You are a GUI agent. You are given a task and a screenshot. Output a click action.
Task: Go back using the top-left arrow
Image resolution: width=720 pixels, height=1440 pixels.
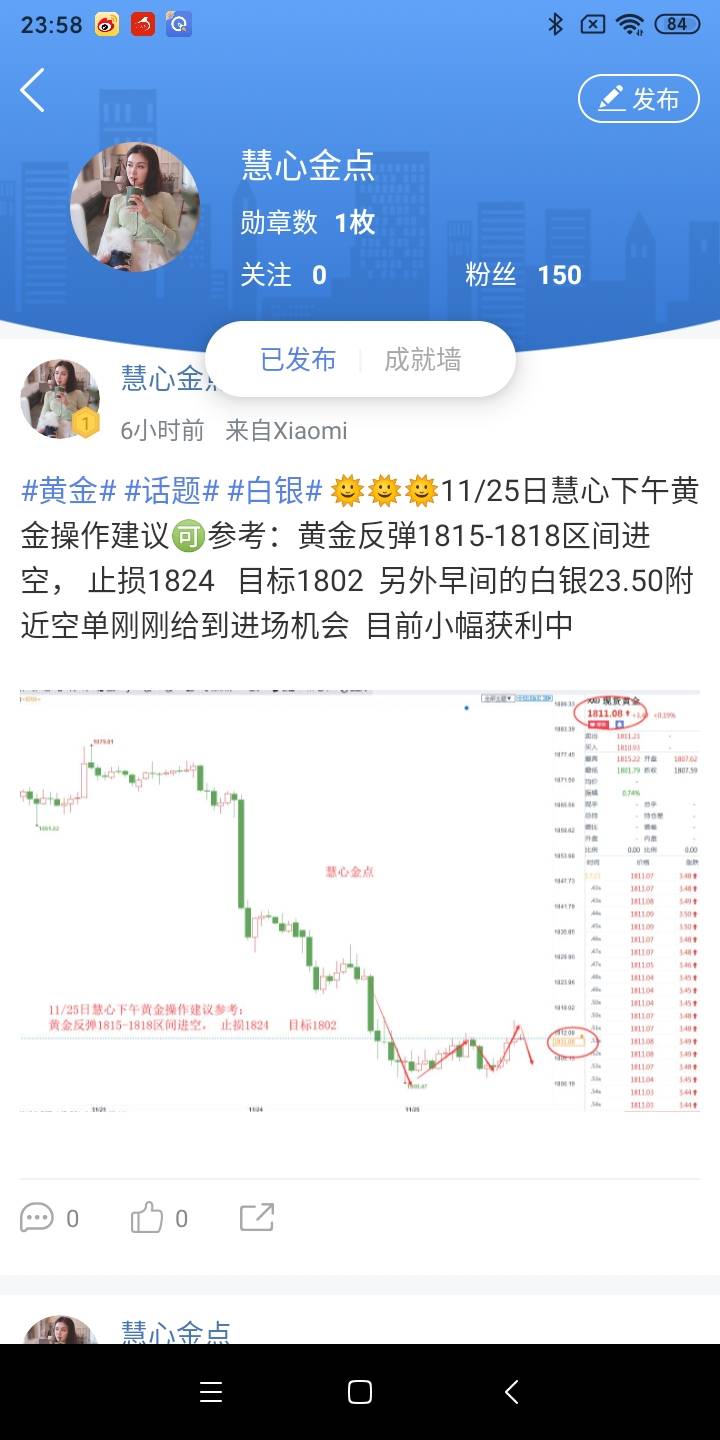[33, 92]
